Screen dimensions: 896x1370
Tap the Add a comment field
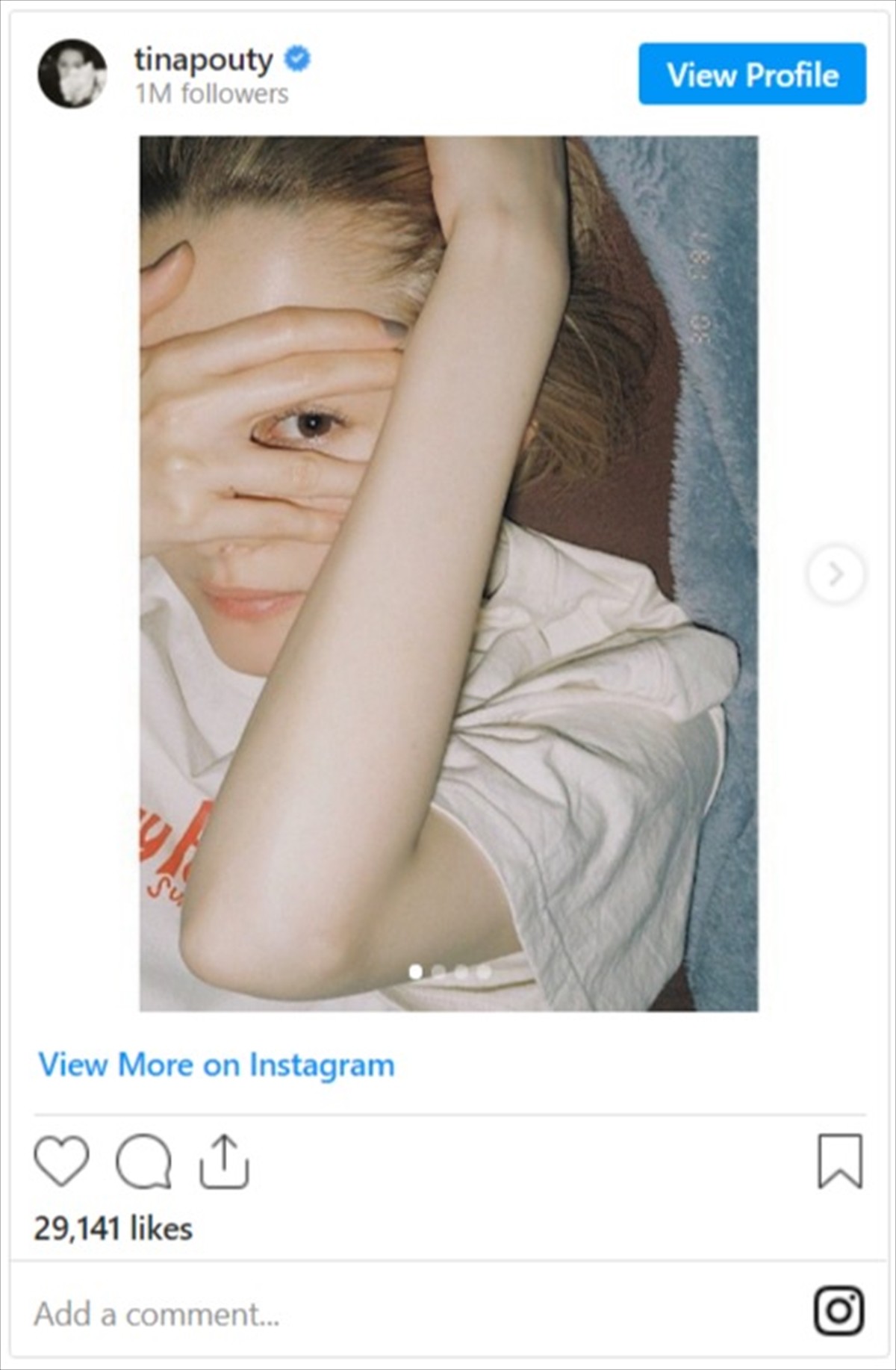click(299, 1314)
